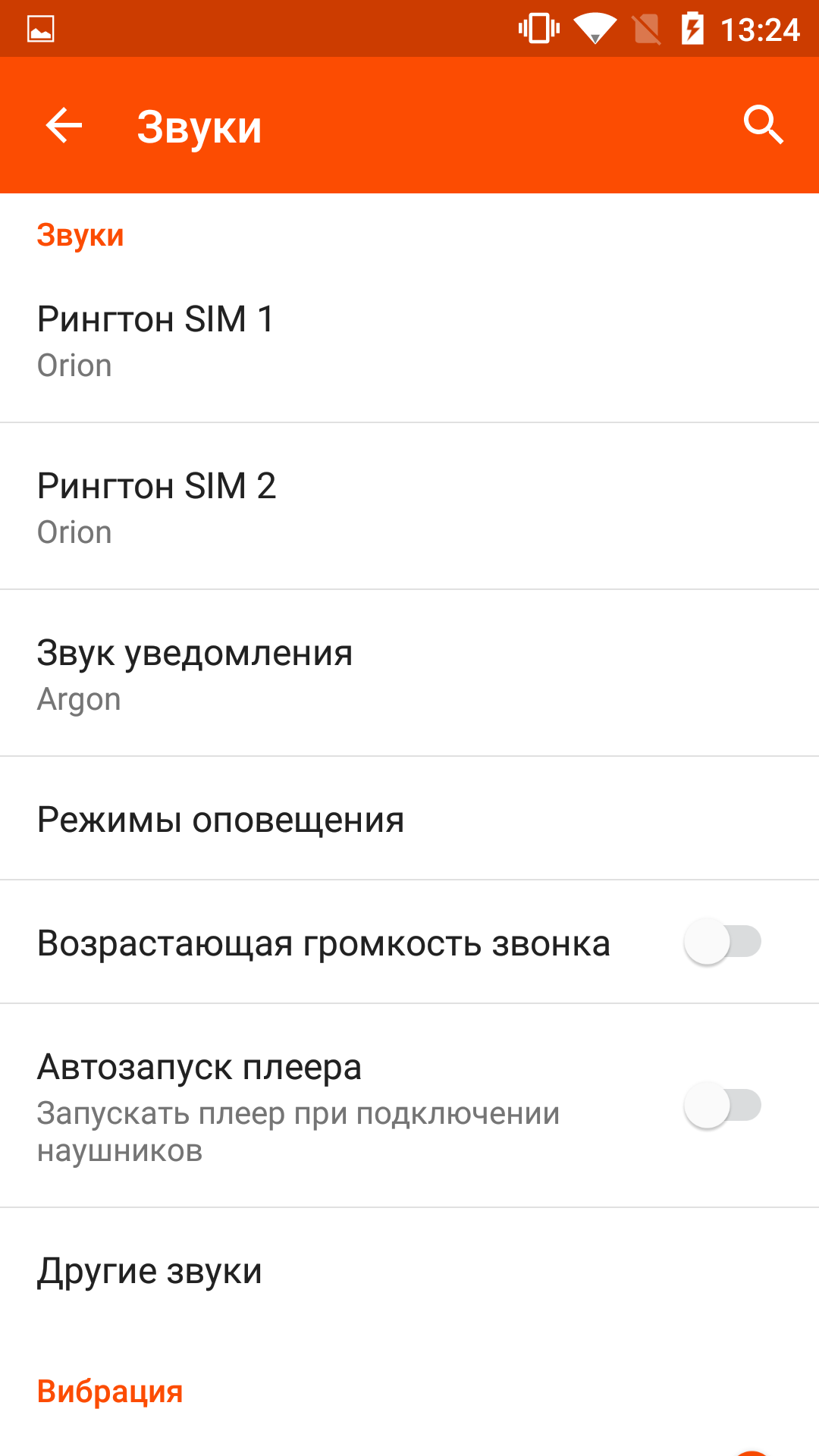Choose the Звук уведомления sound
This screenshot has width=819, height=1456.
tap(409, 673)
